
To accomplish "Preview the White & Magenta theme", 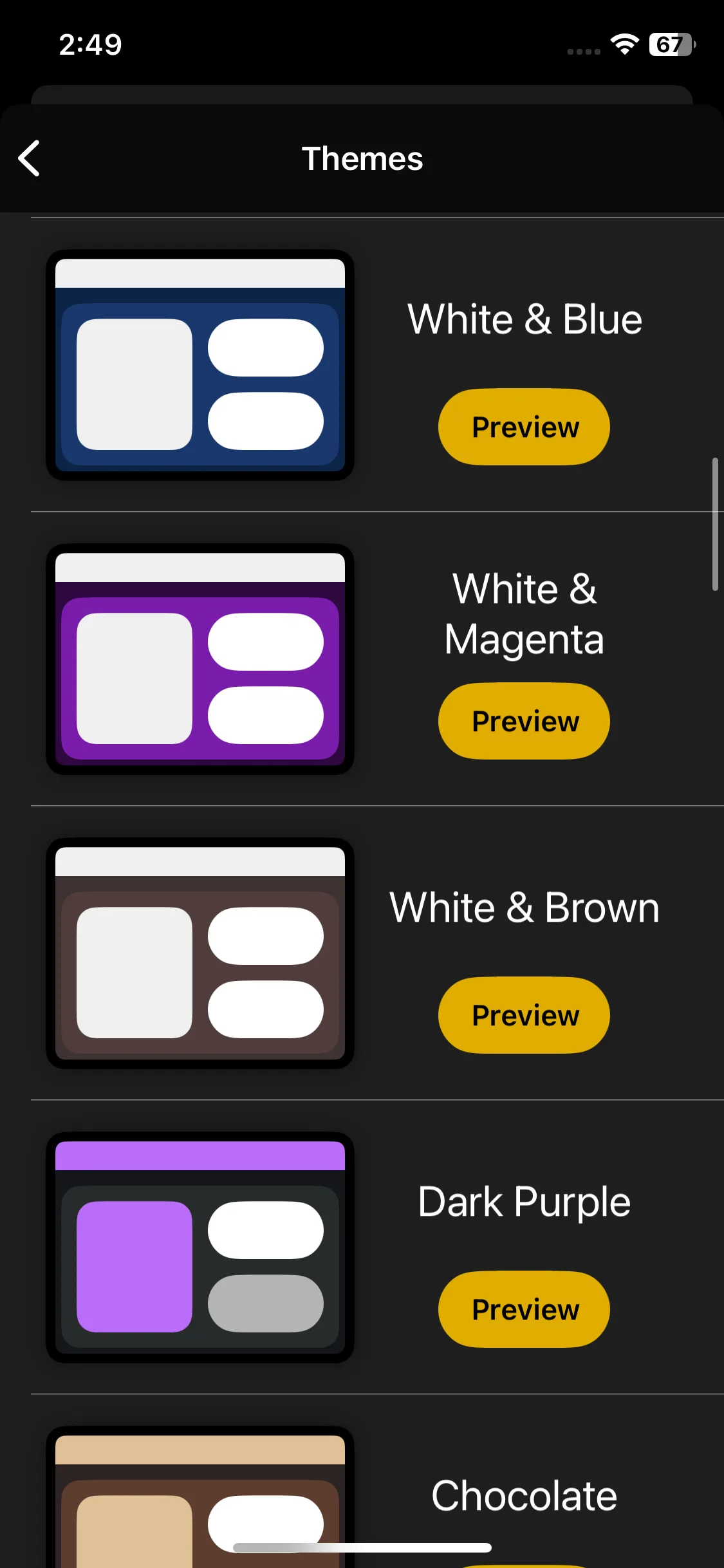I will coord(524,721).
